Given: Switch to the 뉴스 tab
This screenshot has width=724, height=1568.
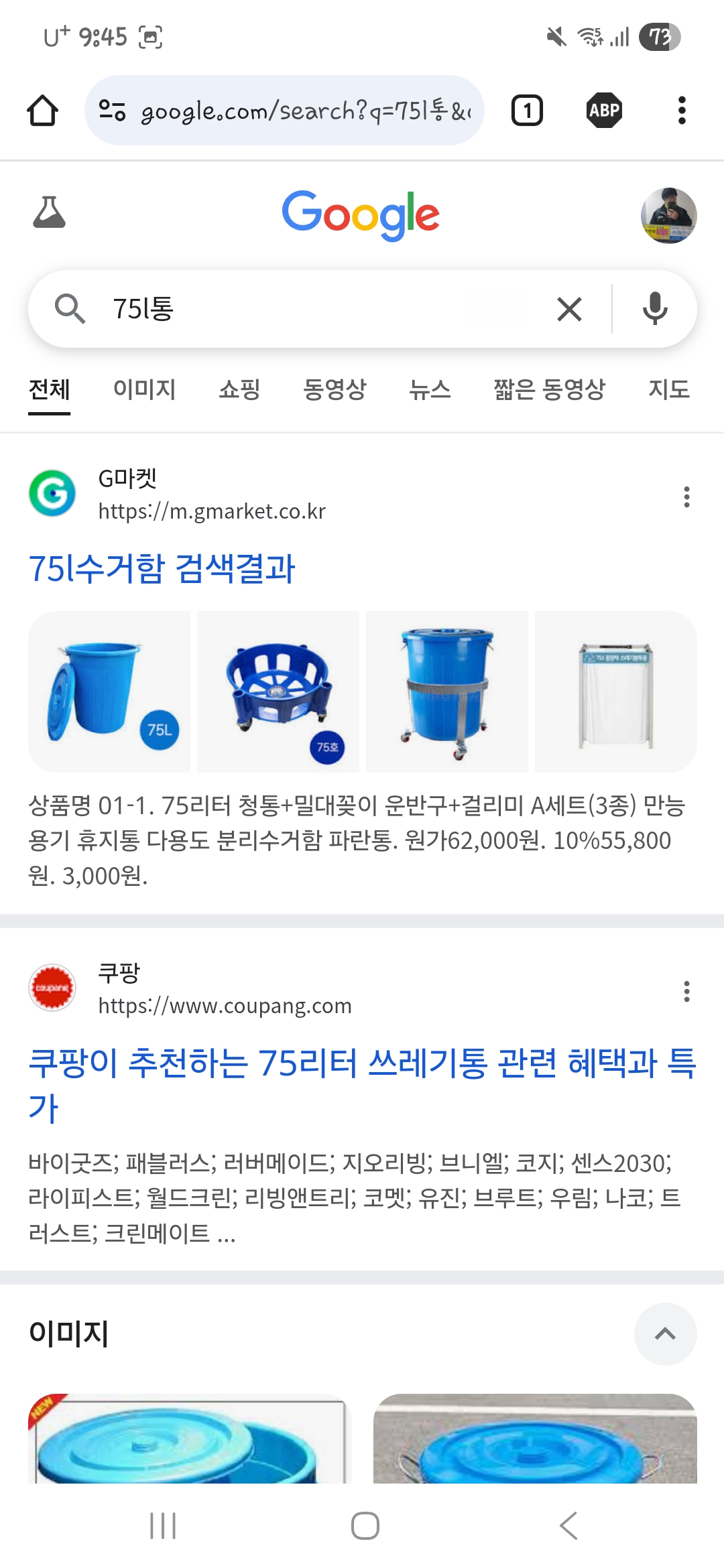Looking at the screenshot, I should click(x=430, y=389).
